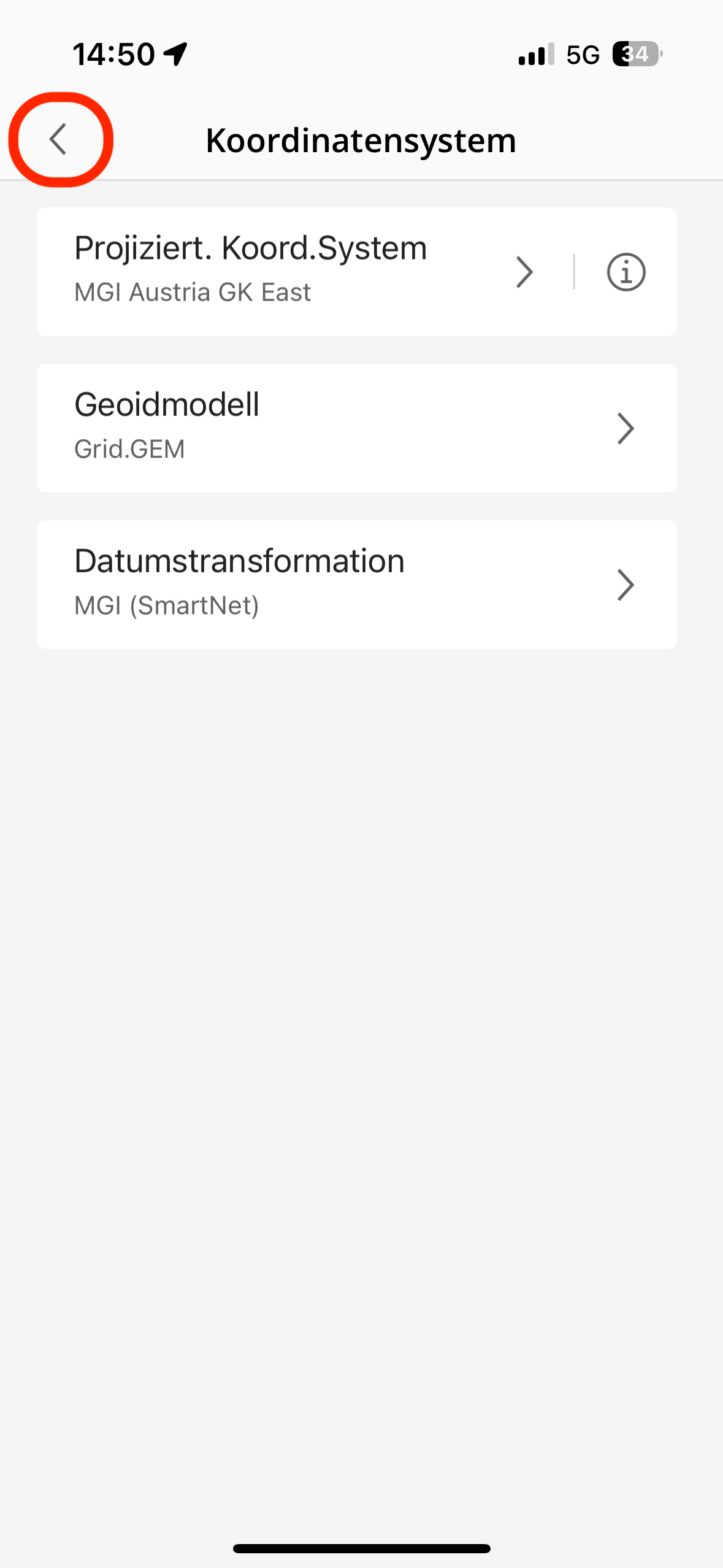
Task: Go back from Koordinatensystem screen
Action: pyautogui.click(x=58, y=139)
